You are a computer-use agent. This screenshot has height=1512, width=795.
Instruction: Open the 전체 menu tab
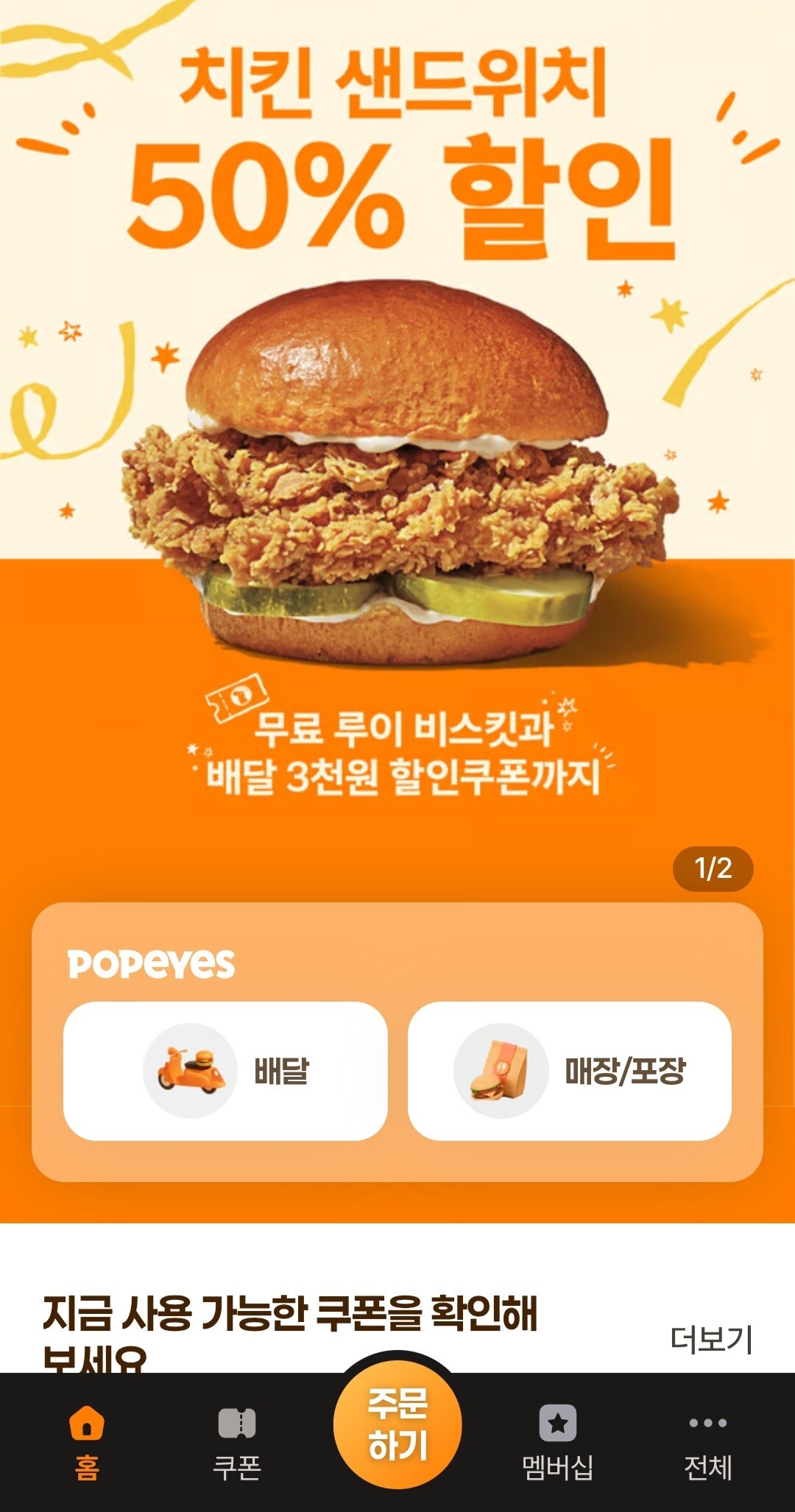(x=708, y=1443)
